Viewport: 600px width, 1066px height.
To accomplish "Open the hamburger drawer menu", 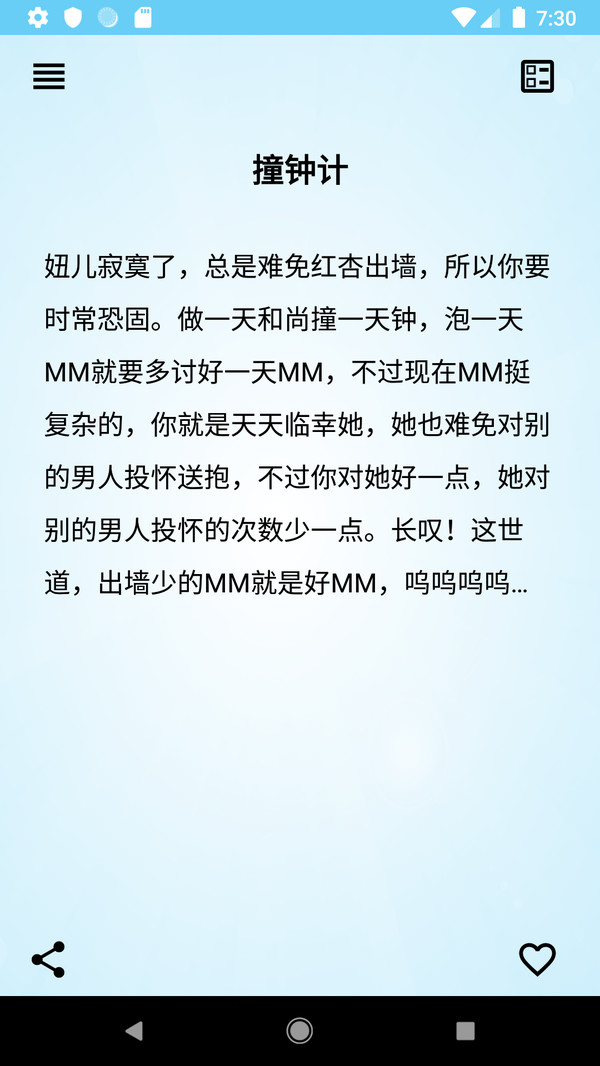I will pos(49,77).
